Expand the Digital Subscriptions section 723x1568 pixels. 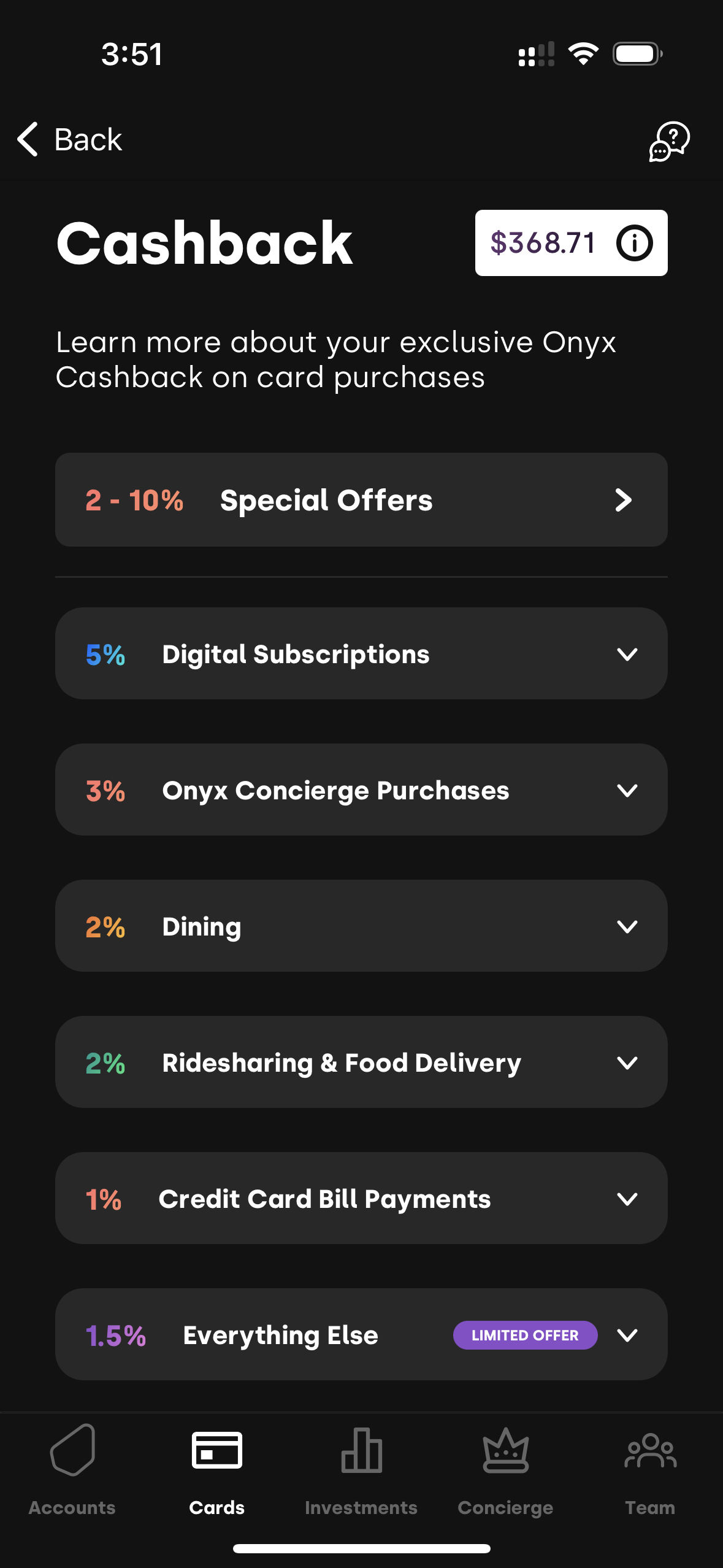point(361,654)
